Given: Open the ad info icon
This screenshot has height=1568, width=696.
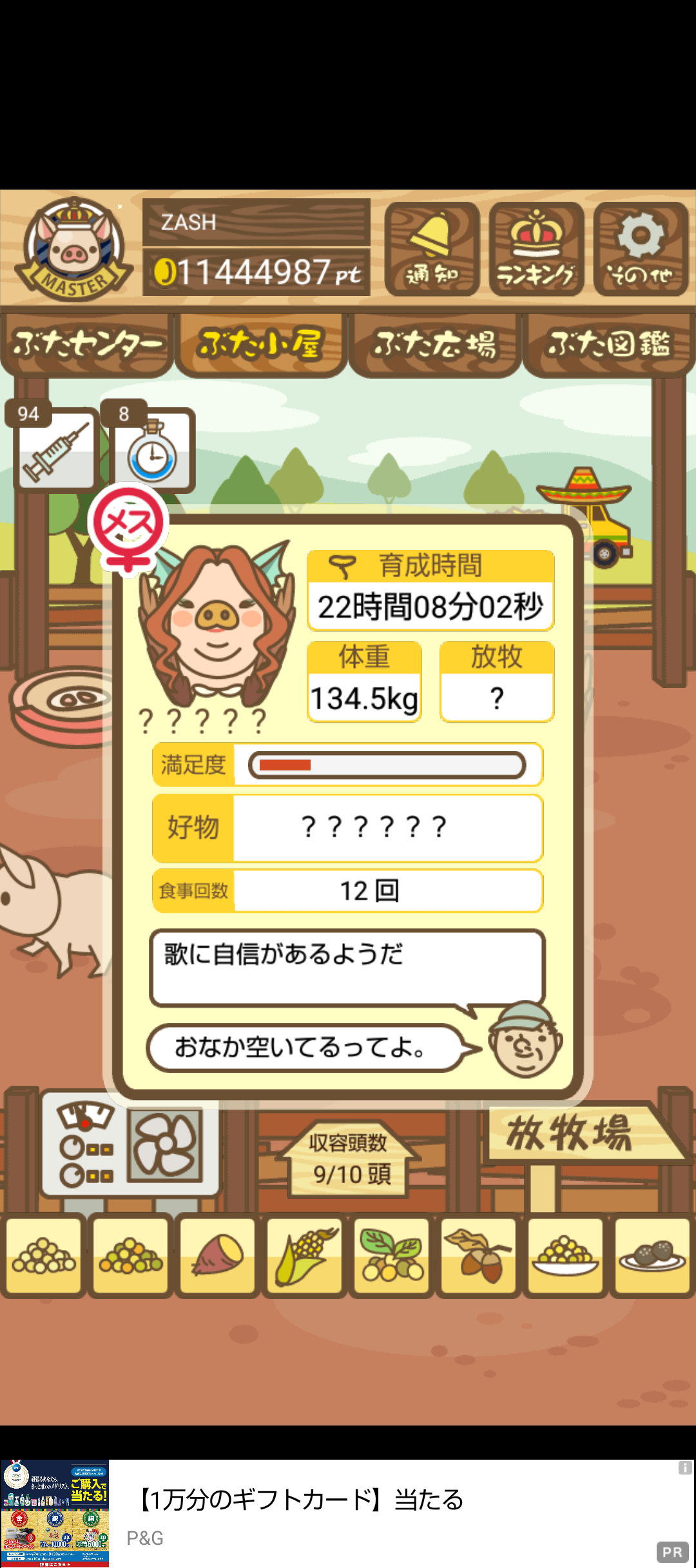Looking at the screenshot, I should (684, 1468).
